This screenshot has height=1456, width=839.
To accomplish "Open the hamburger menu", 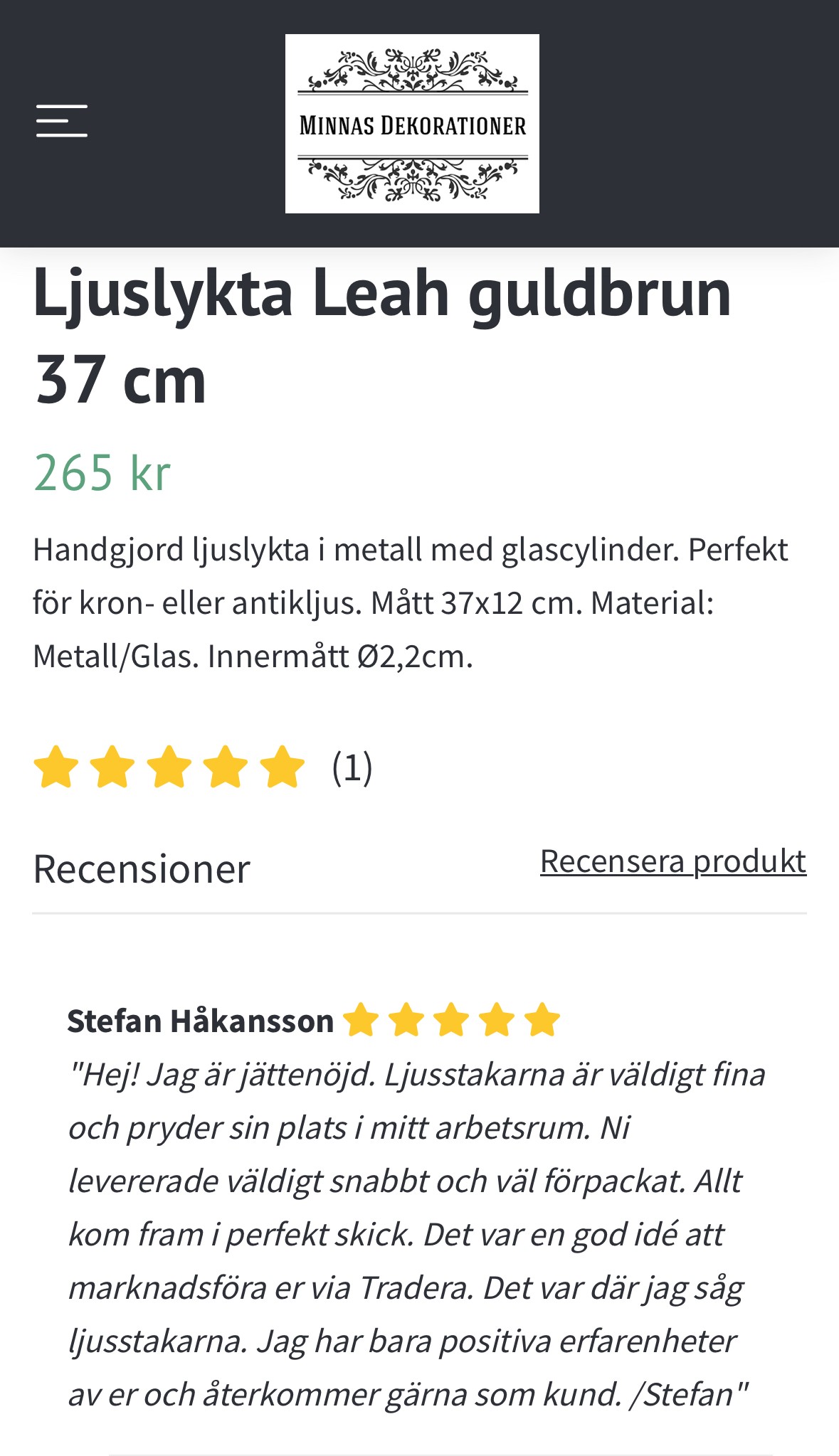I will pyautogui.click(x=62, y=120).
